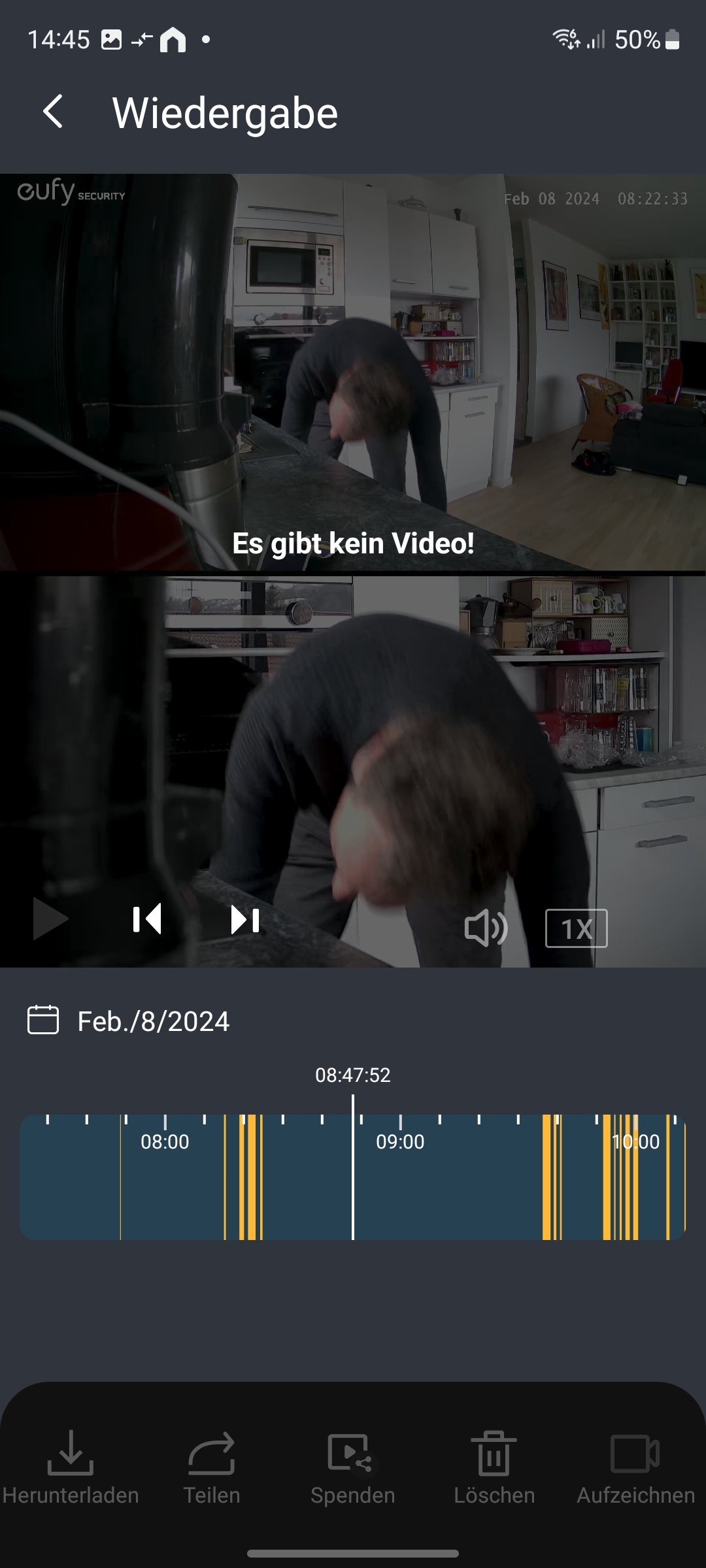Skip to the previous recording
Image resolution: width=706 pixels, height=1568 pixels.
pyautogui.click(x=147, y=919)
